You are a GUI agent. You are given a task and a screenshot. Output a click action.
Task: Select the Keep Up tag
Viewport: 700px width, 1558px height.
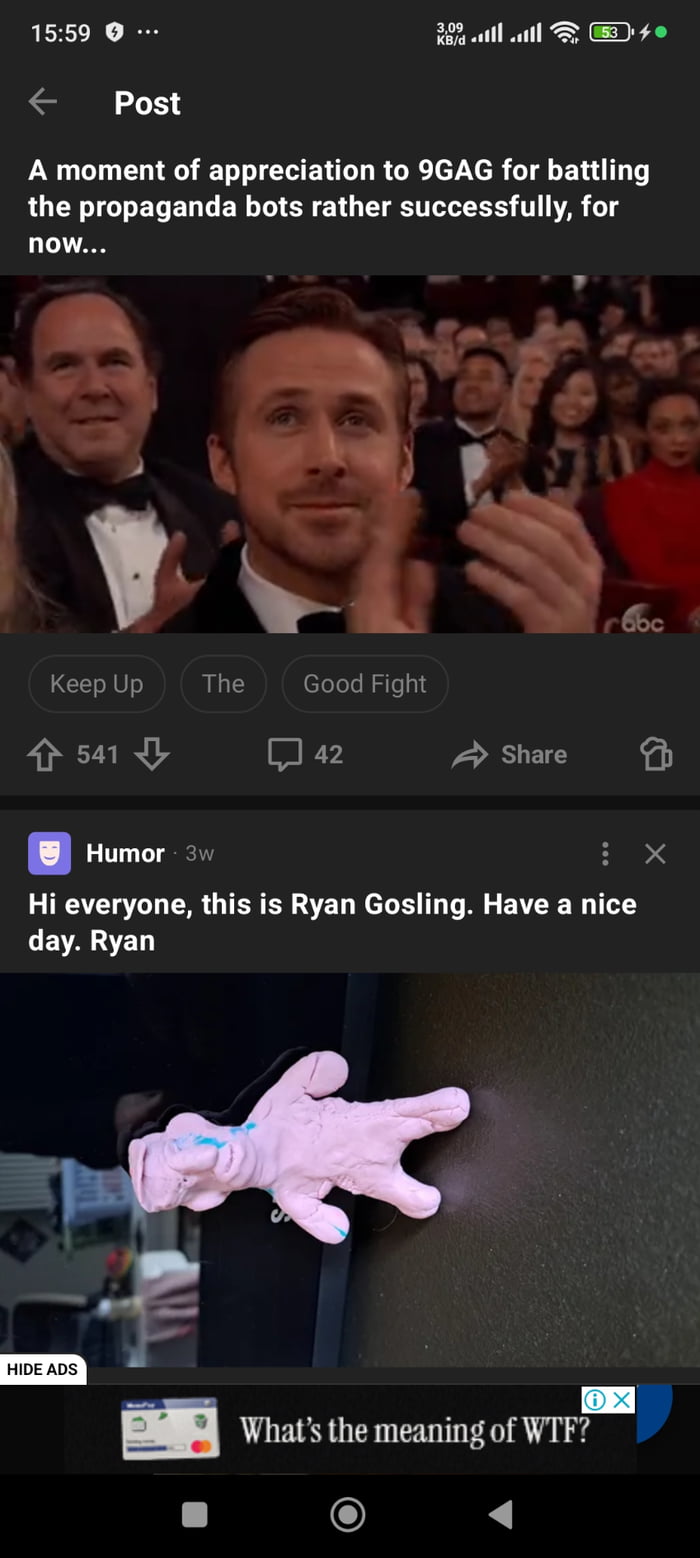point(96,684)
